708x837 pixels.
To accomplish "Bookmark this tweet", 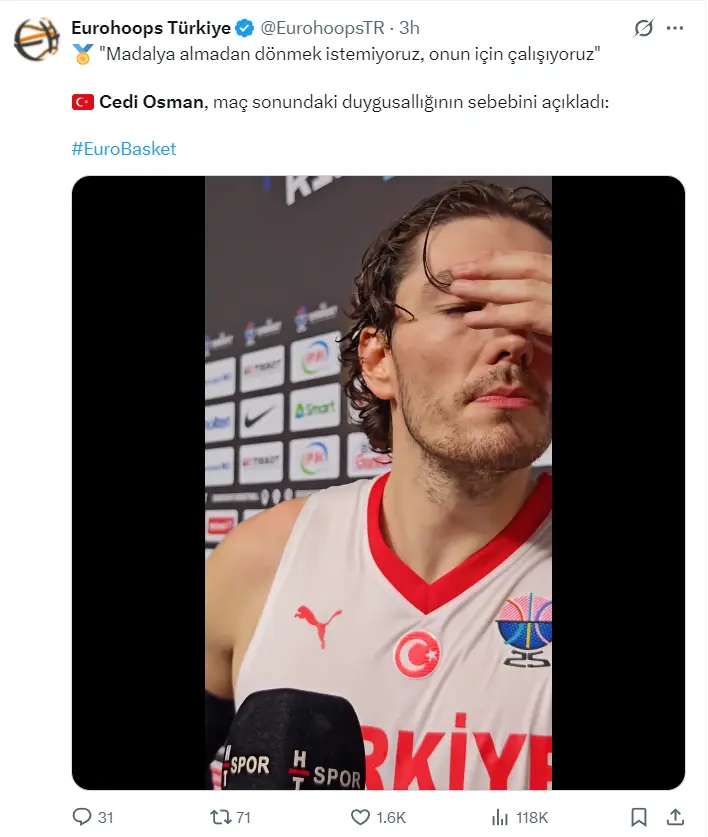I will coord(638,817).
